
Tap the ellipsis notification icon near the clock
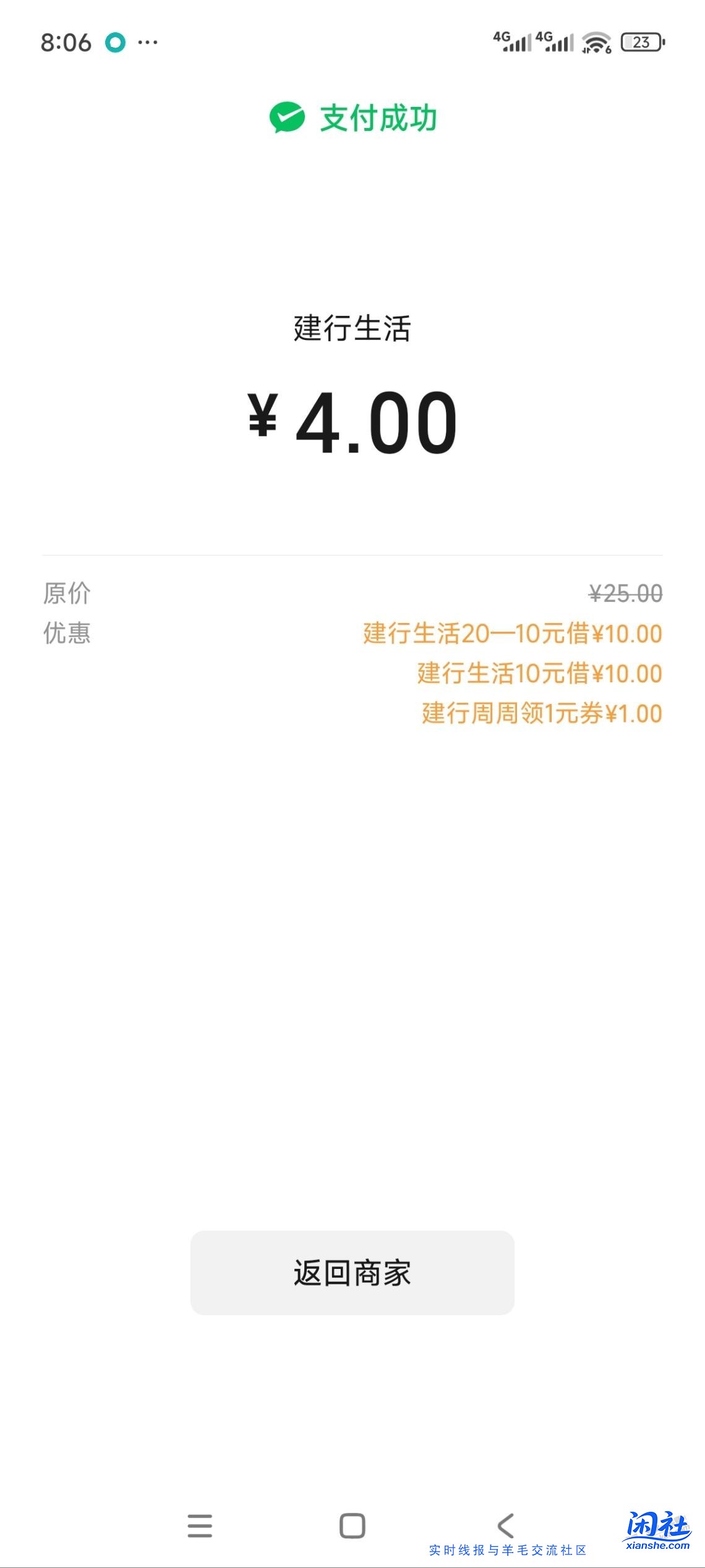(147, 43)
